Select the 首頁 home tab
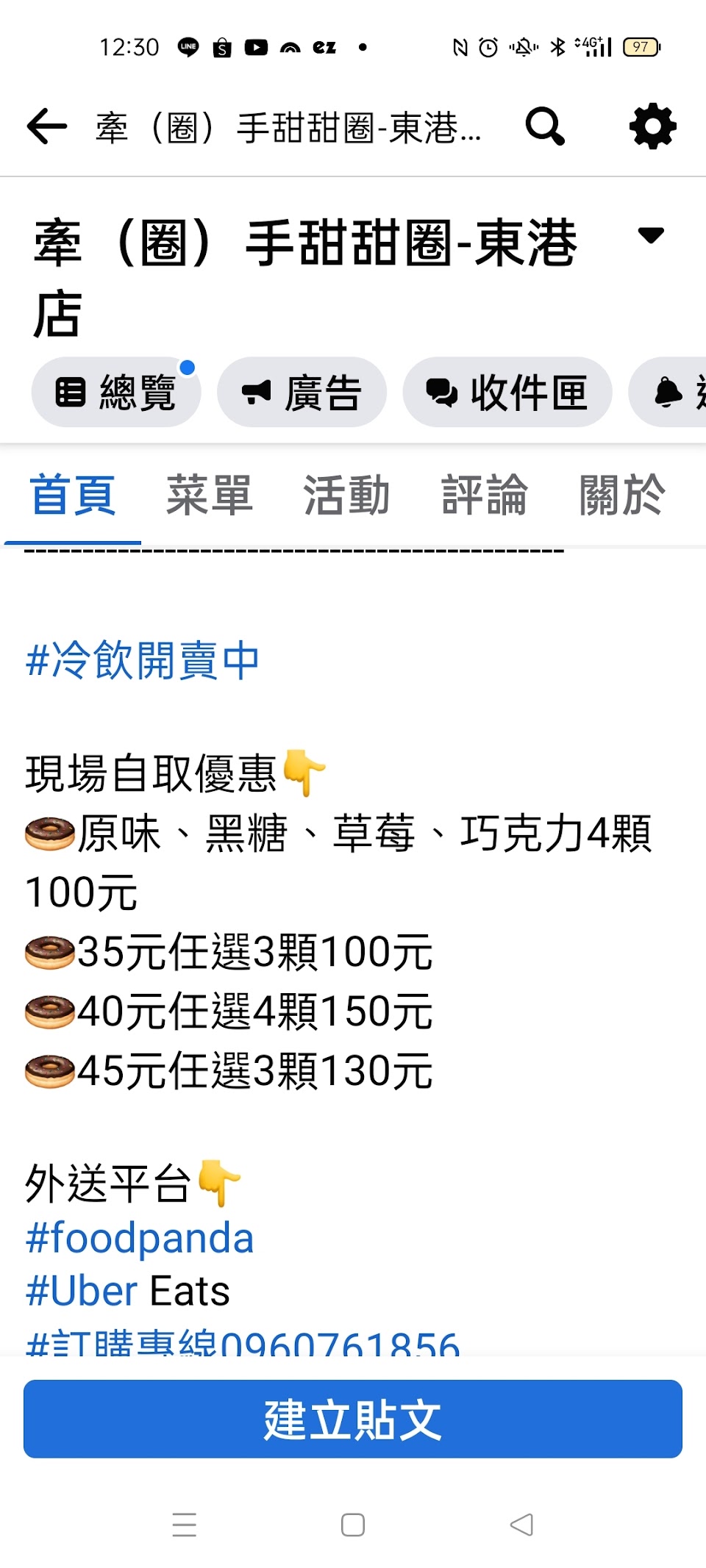Image resolution: width=706 pixels, height=1568 pixels. coord(73,495)
